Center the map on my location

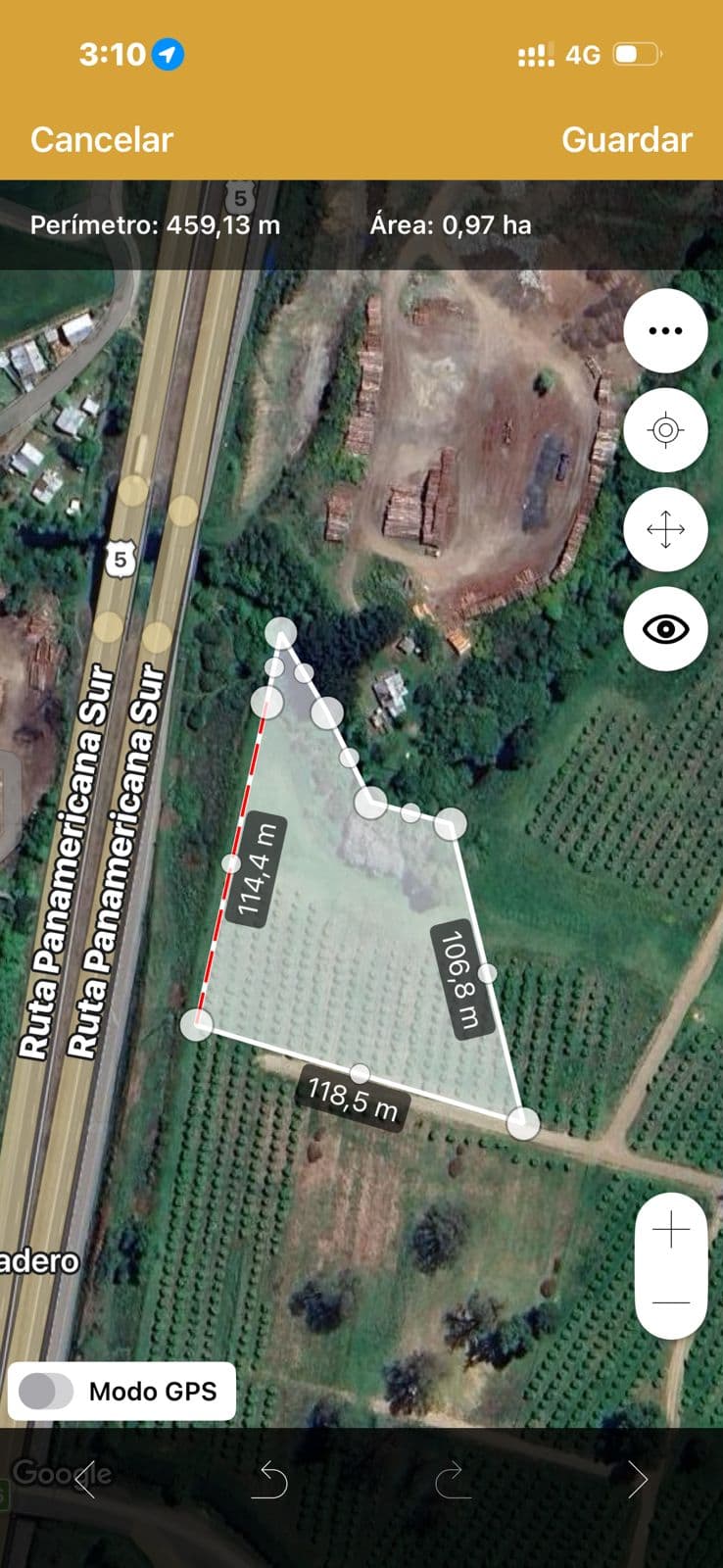666,430
